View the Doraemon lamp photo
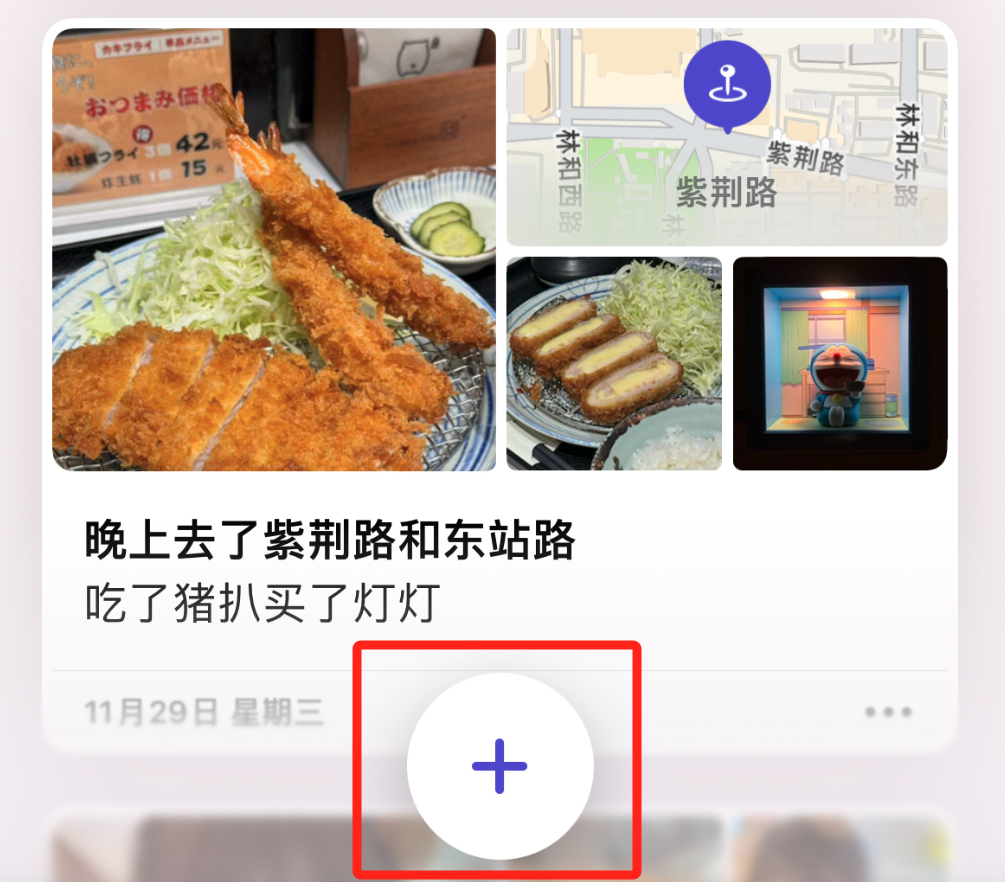This screenshot has height=882, width=1005. tap(840, 363)
